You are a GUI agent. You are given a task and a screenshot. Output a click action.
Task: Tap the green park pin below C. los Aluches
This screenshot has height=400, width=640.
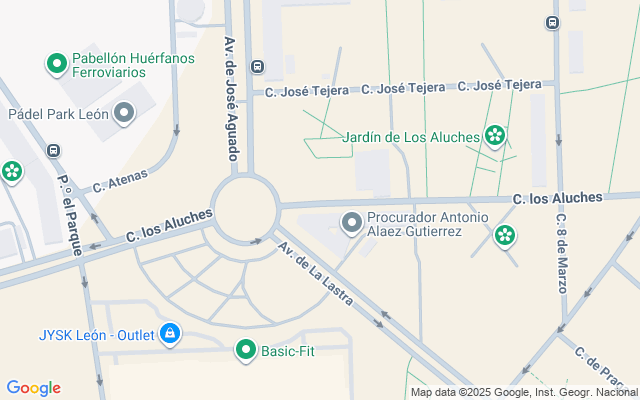[506, 236]
